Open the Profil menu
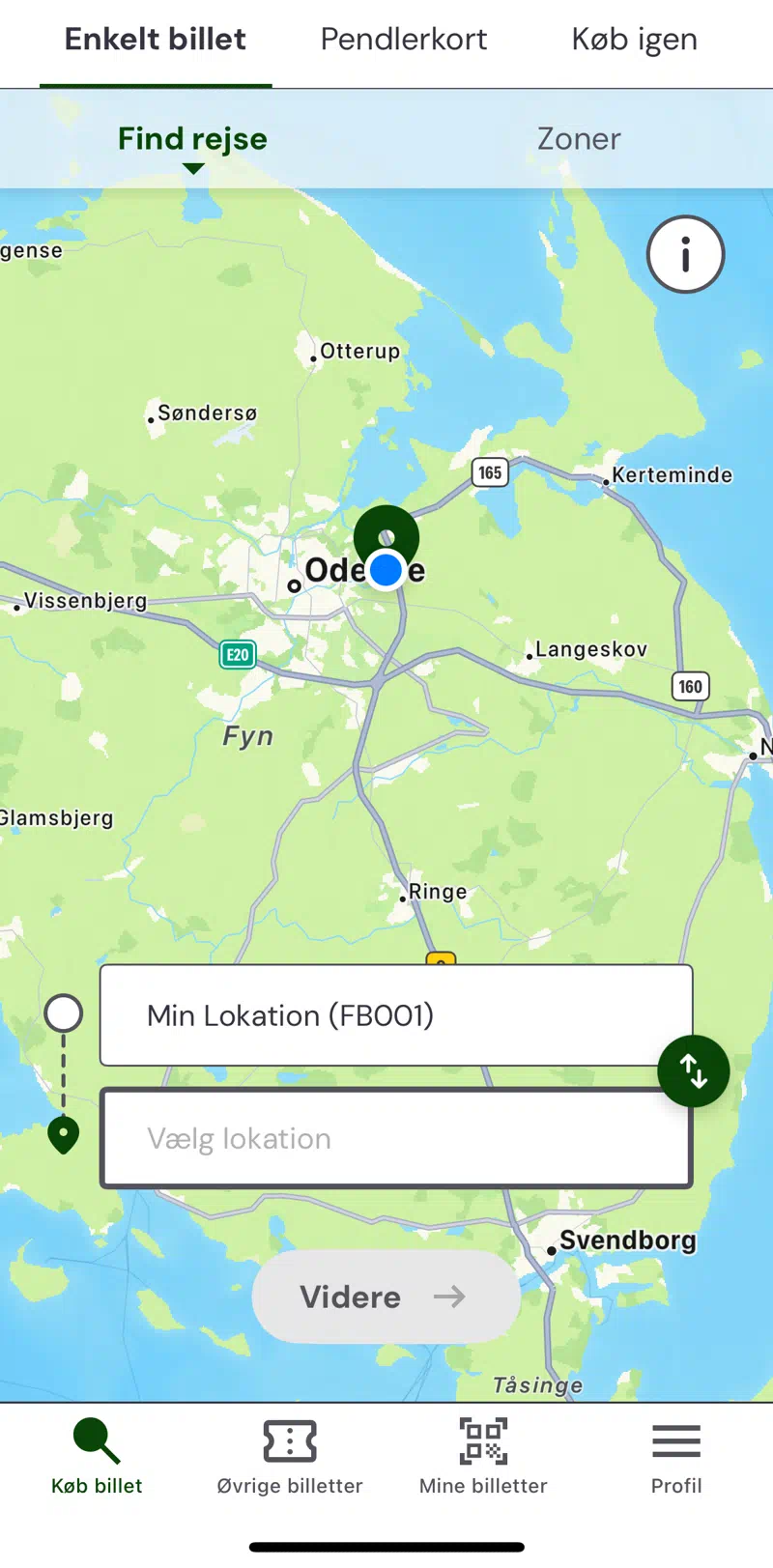The image size is (773, 1568). click(676, 1458)
